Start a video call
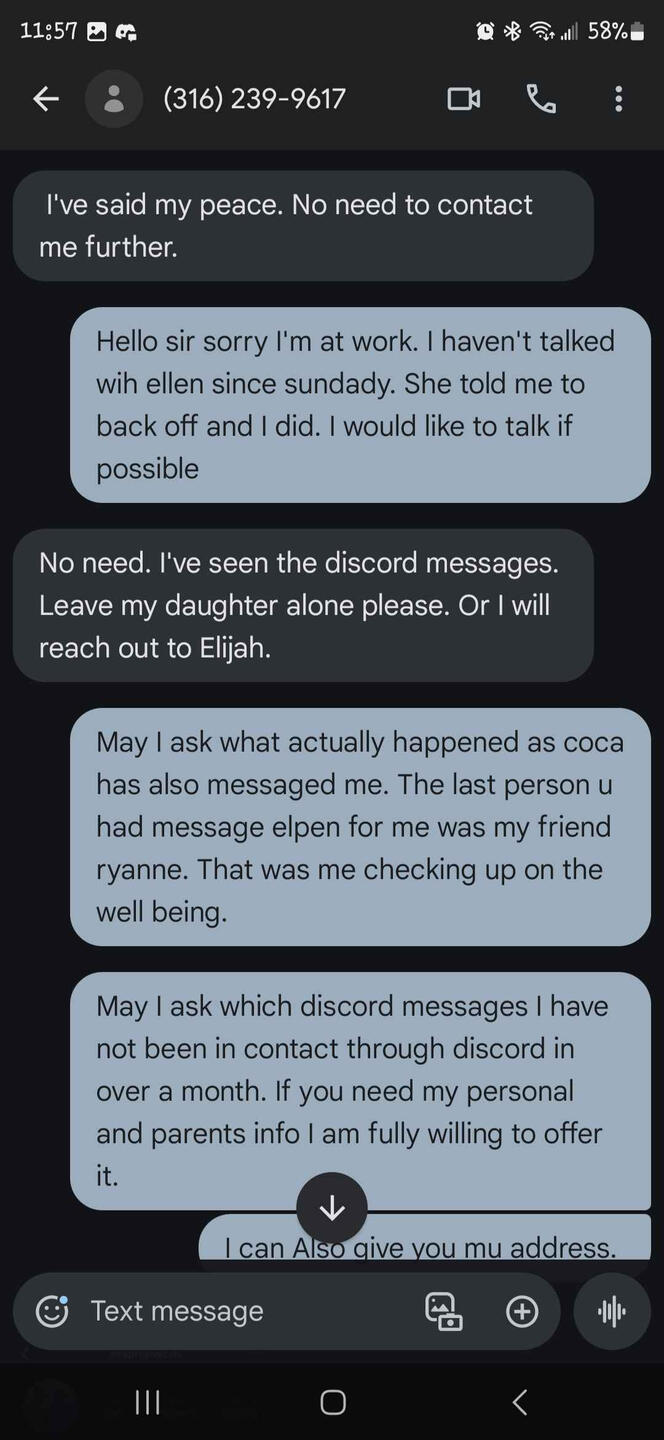This screenshot has width=664, height=1440. pyautogui.click(x=463, y=98)
